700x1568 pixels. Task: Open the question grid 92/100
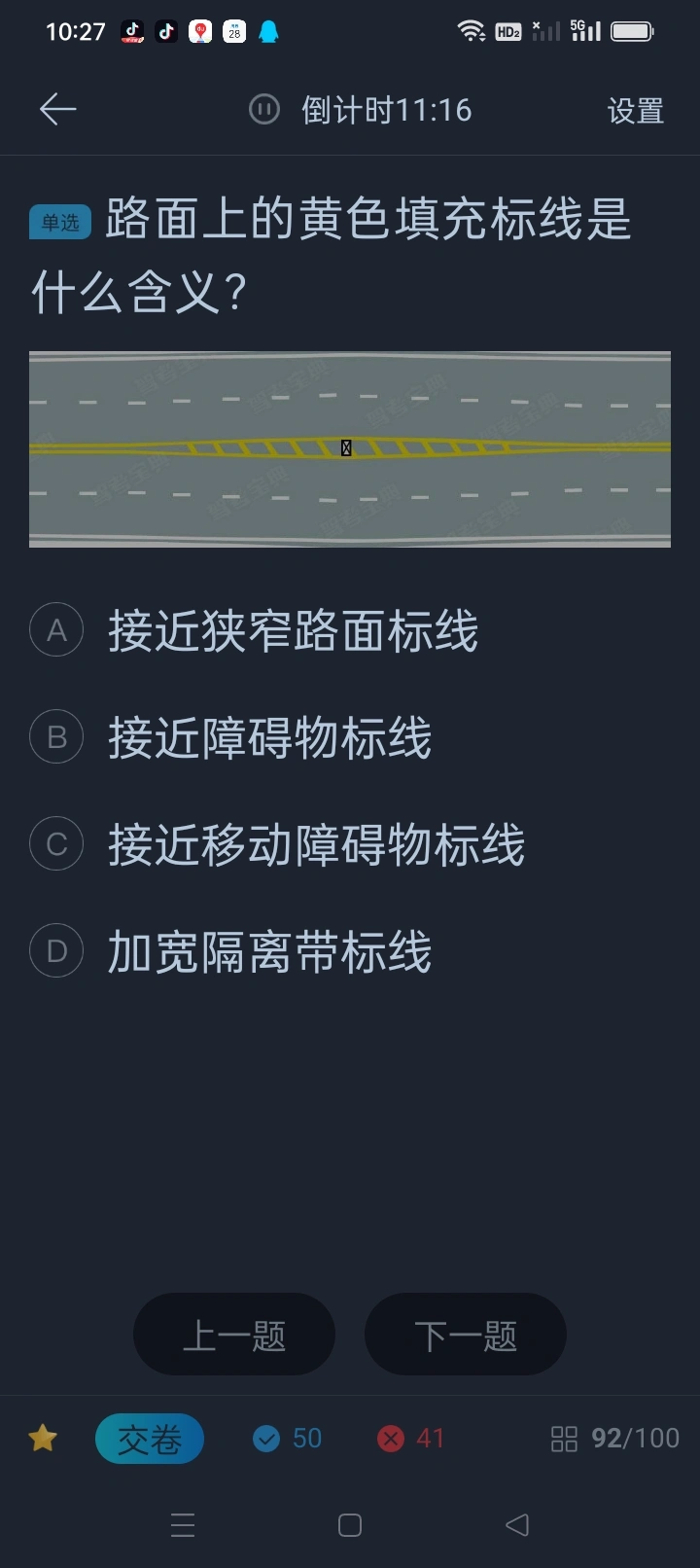[615, 1438]
